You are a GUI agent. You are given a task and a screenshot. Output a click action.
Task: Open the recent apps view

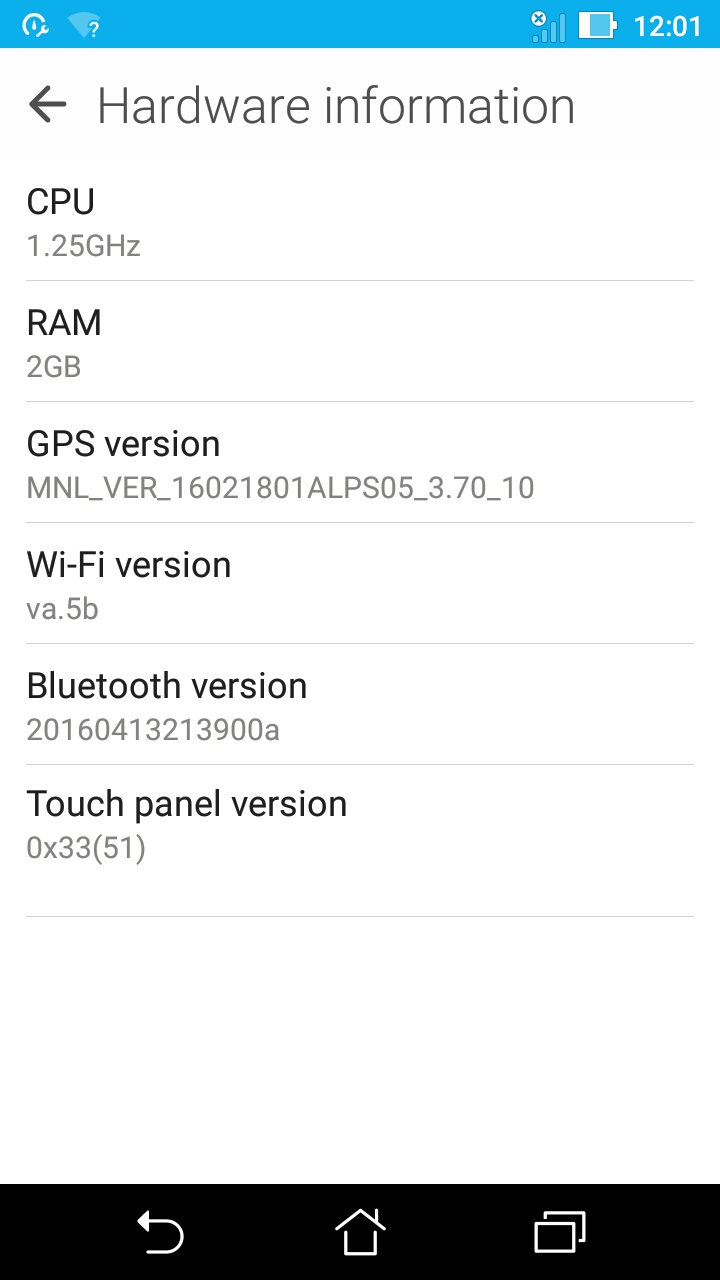click(x=559, y=1231)
